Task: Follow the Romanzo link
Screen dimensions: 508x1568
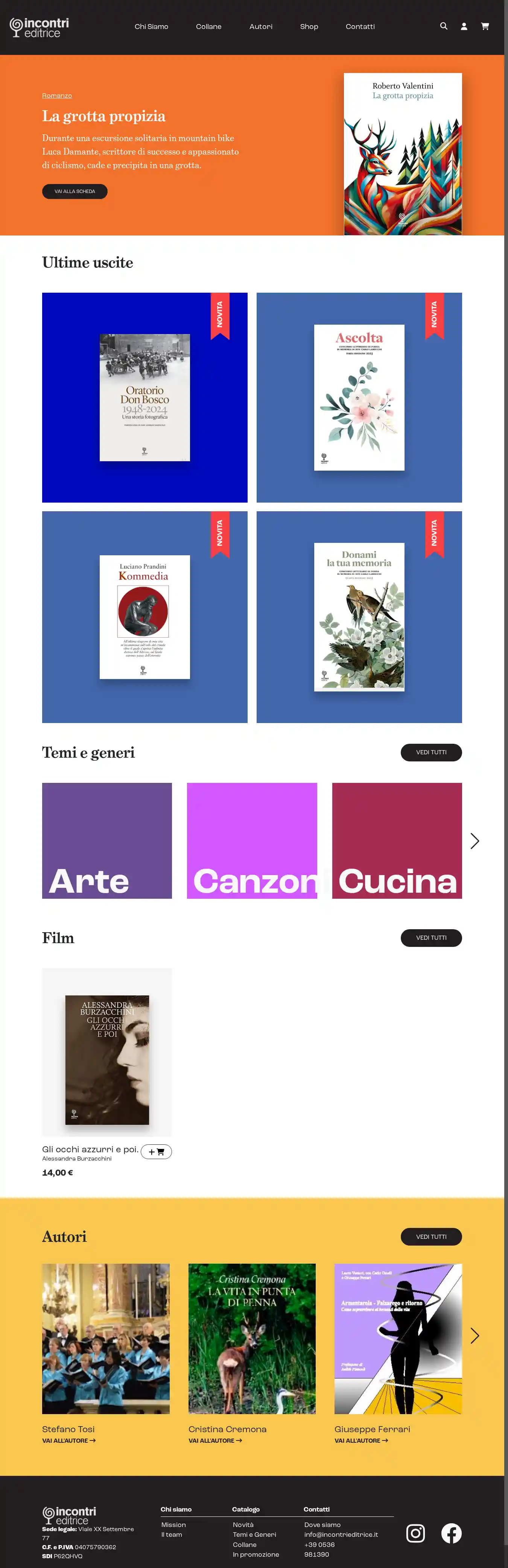Action: [x=57, y=96]
